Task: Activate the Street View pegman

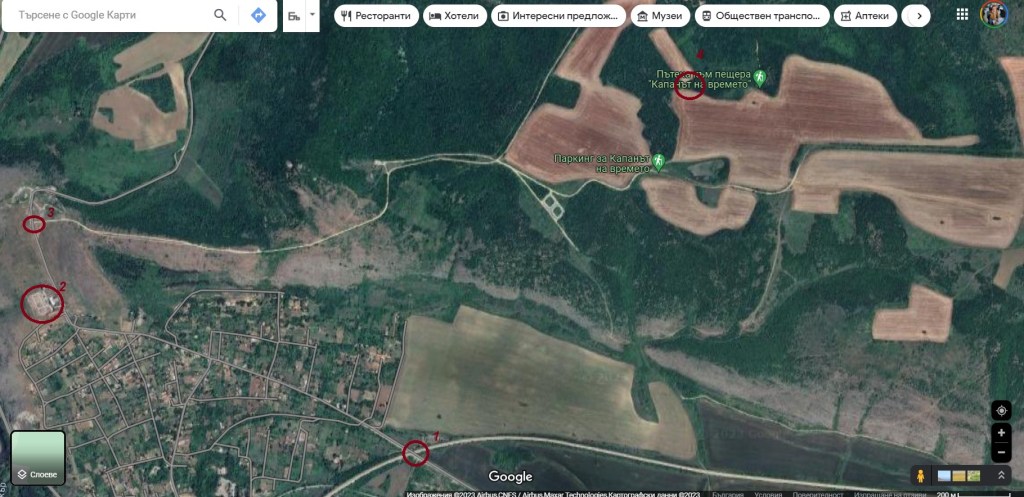Action: click(921, 476)
